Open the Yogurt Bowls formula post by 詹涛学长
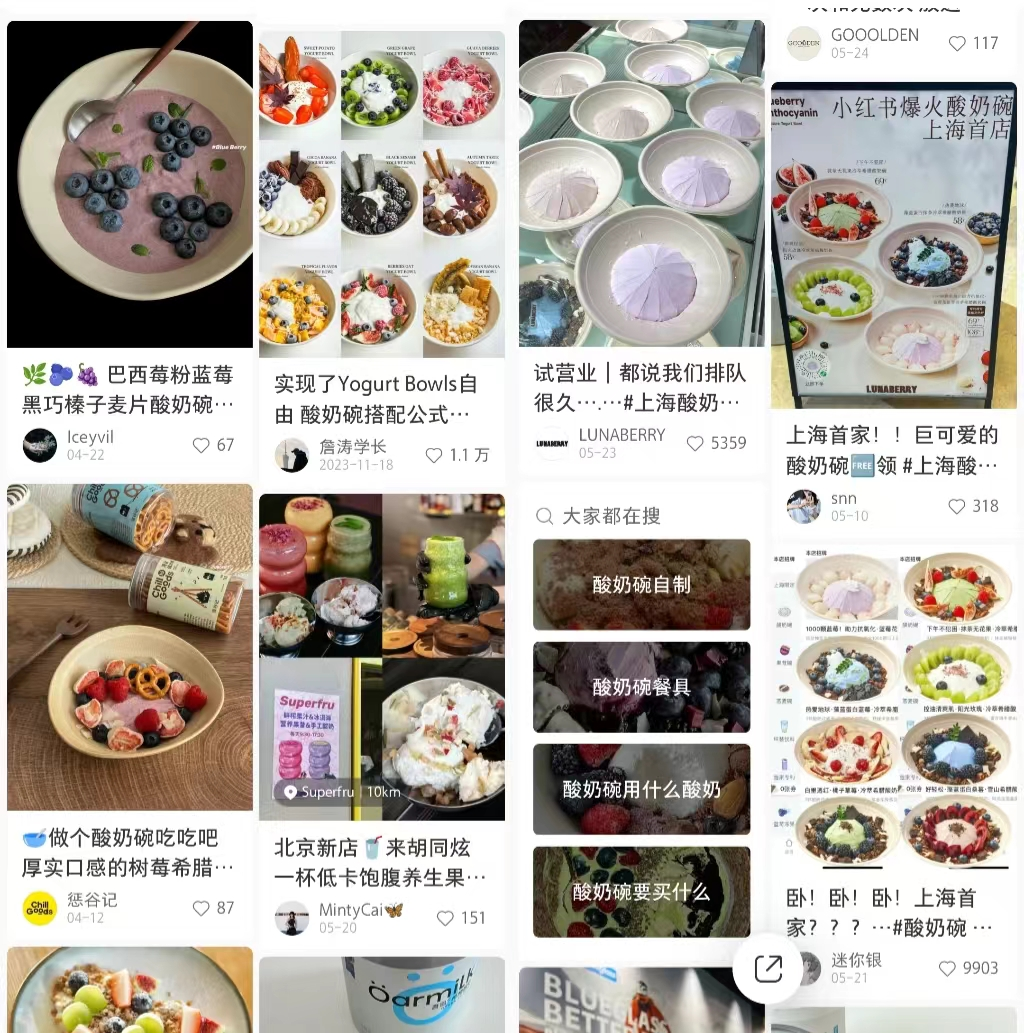Viewport: 1024px width, 1033px height. click(382, 193)
